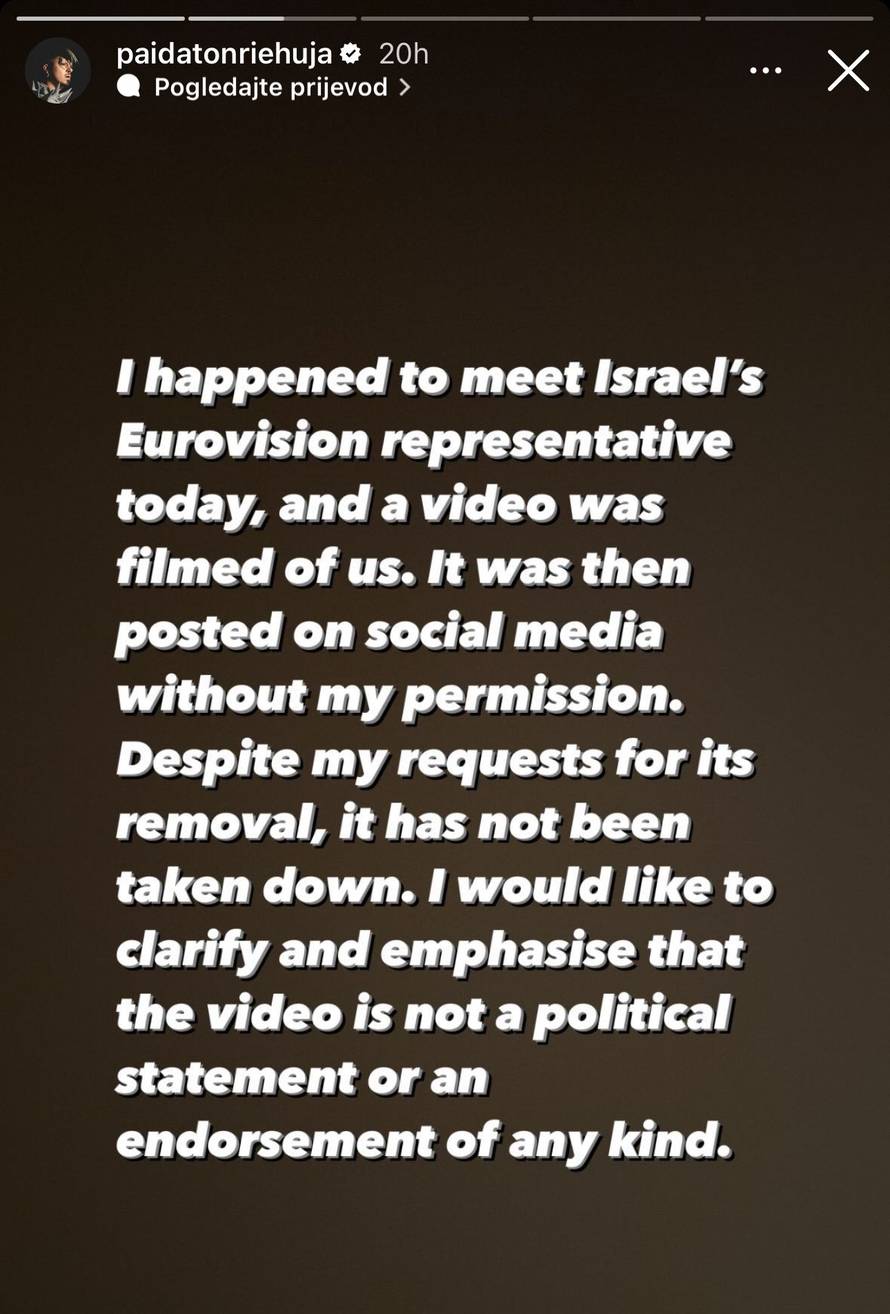Open the more options three-dot menu
The width and height of the screenshot is (890, 1314).
(766, 70)
